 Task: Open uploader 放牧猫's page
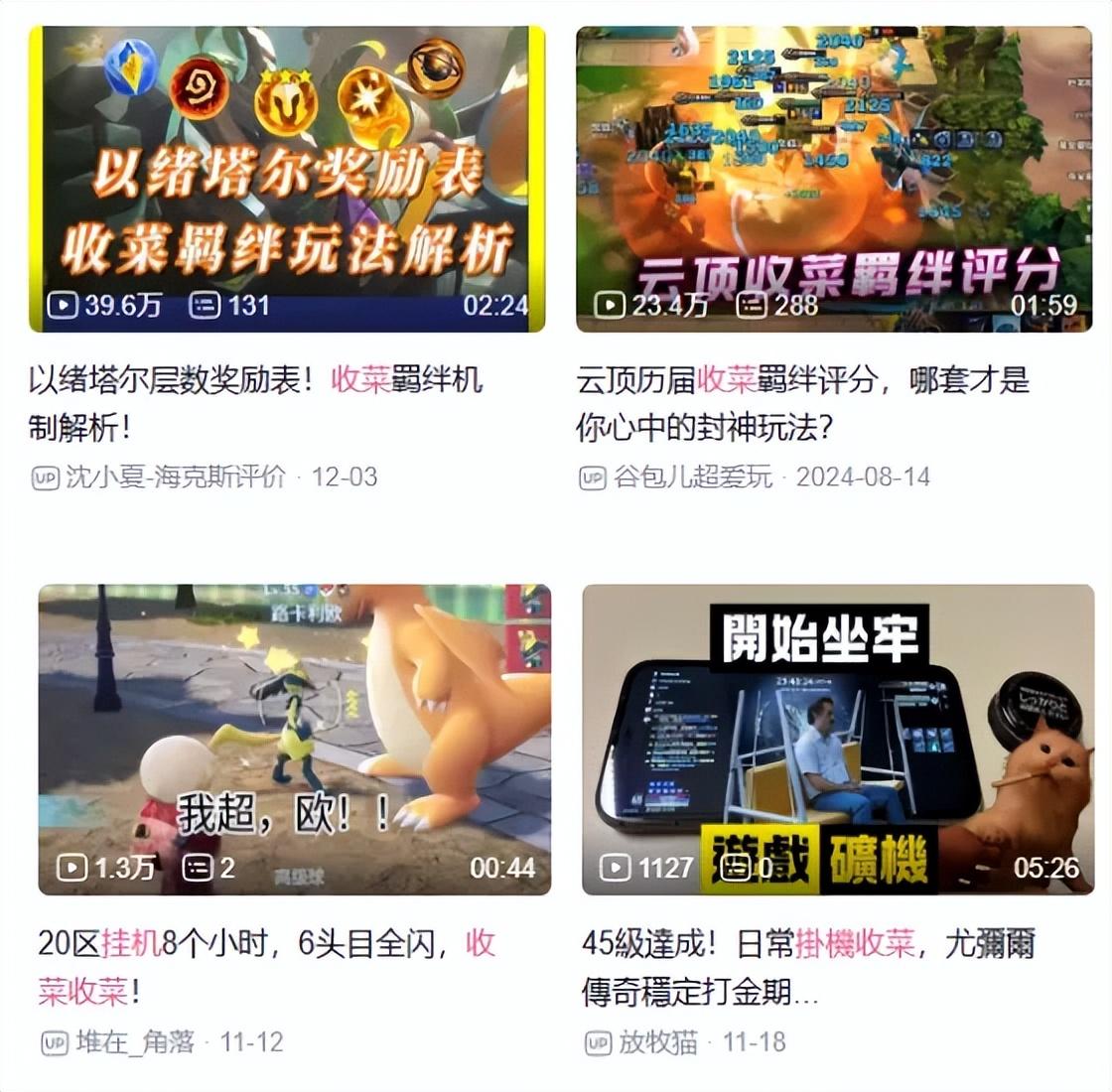pyautogui.click(x=658, y=1041)
